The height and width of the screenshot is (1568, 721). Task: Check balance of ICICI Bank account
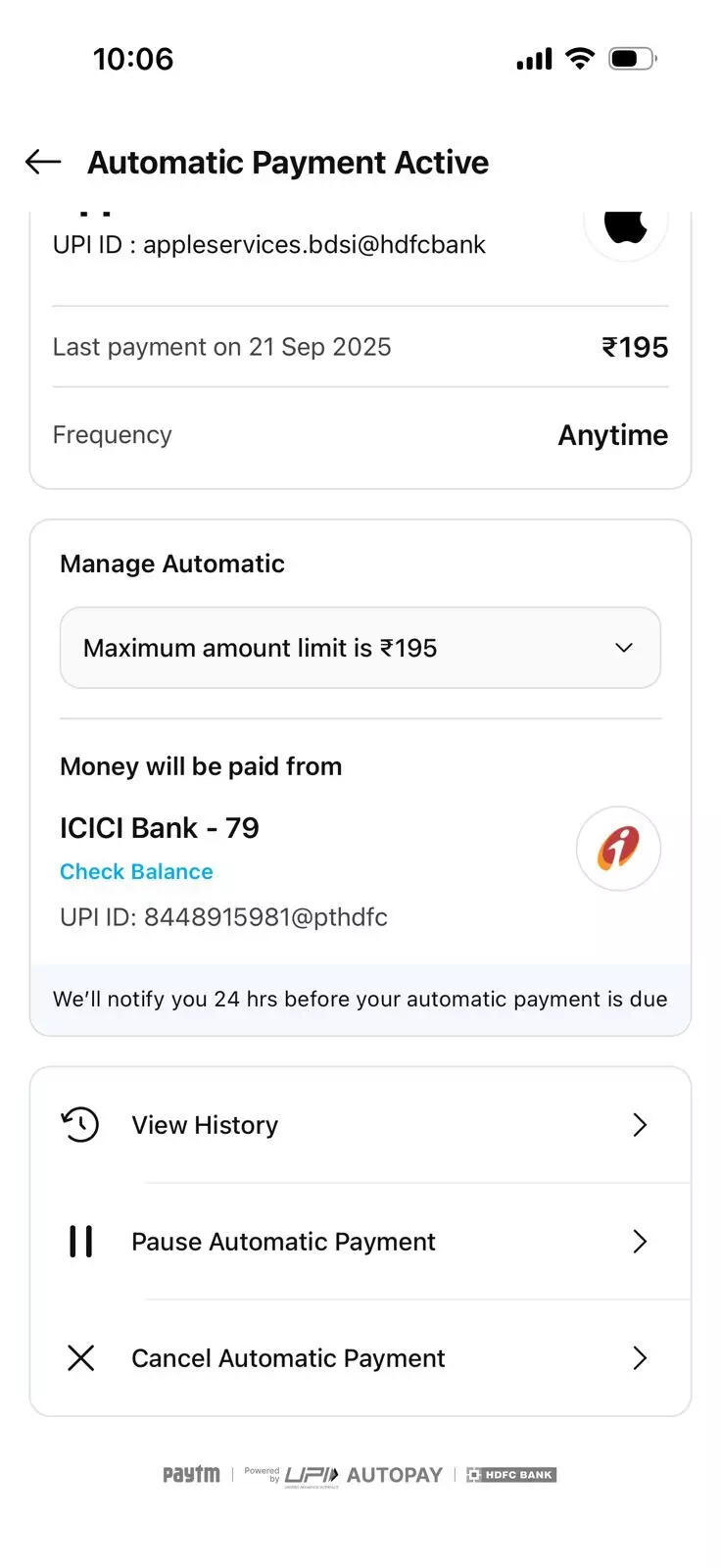[x=136, y=871]
